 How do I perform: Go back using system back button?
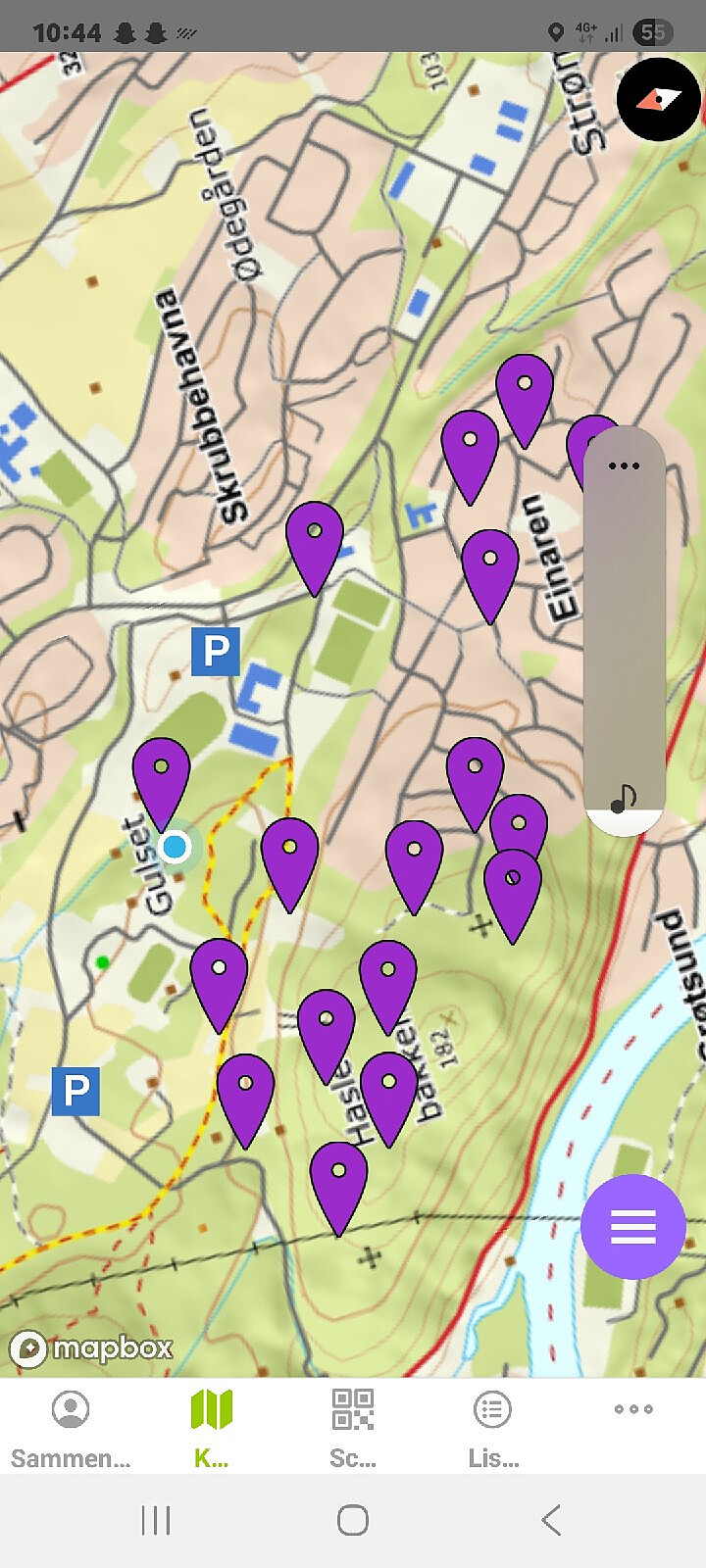pos(551,1520)
